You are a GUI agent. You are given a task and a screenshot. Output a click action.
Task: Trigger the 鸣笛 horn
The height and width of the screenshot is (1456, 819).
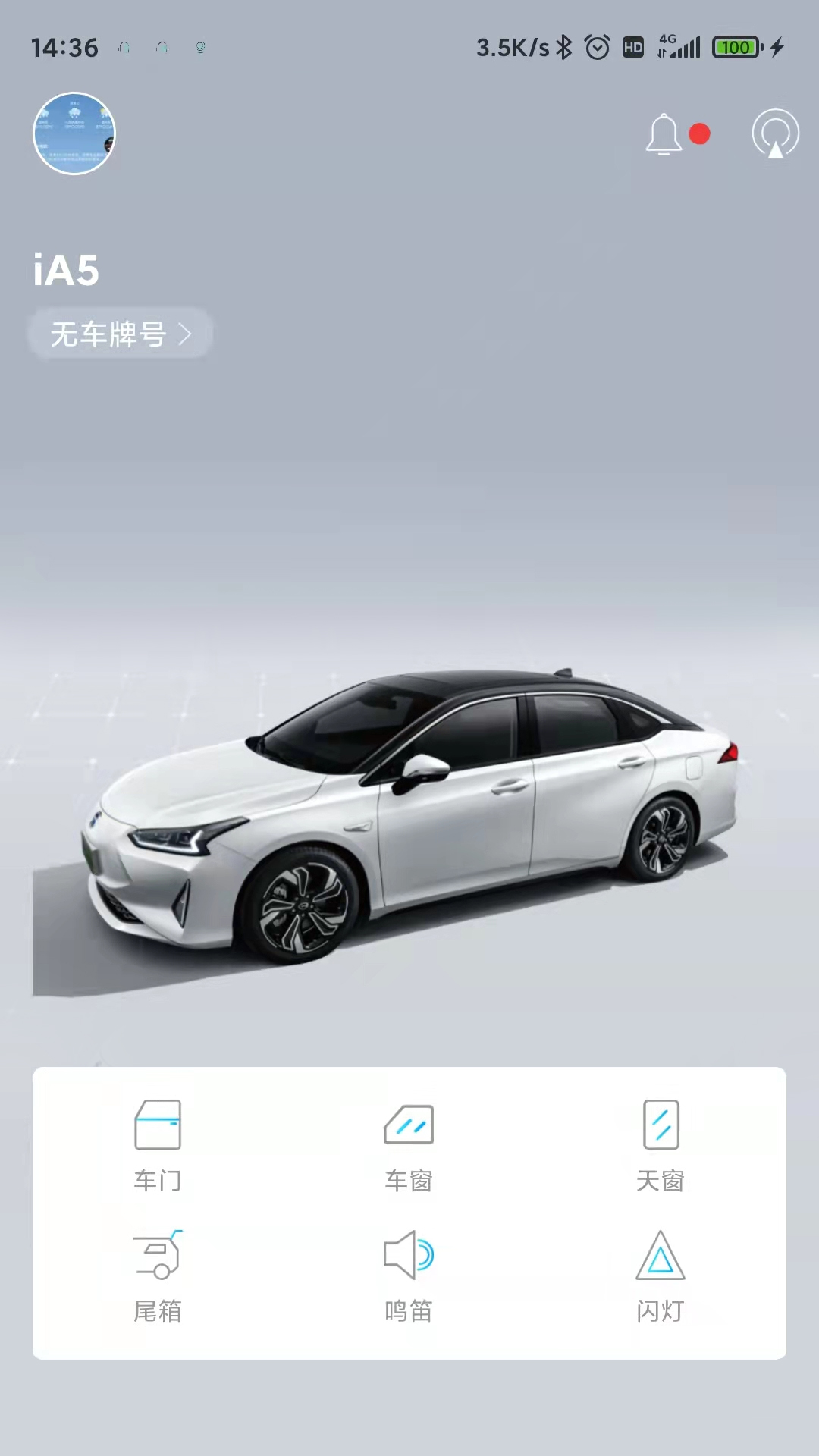coord(409,1276)
